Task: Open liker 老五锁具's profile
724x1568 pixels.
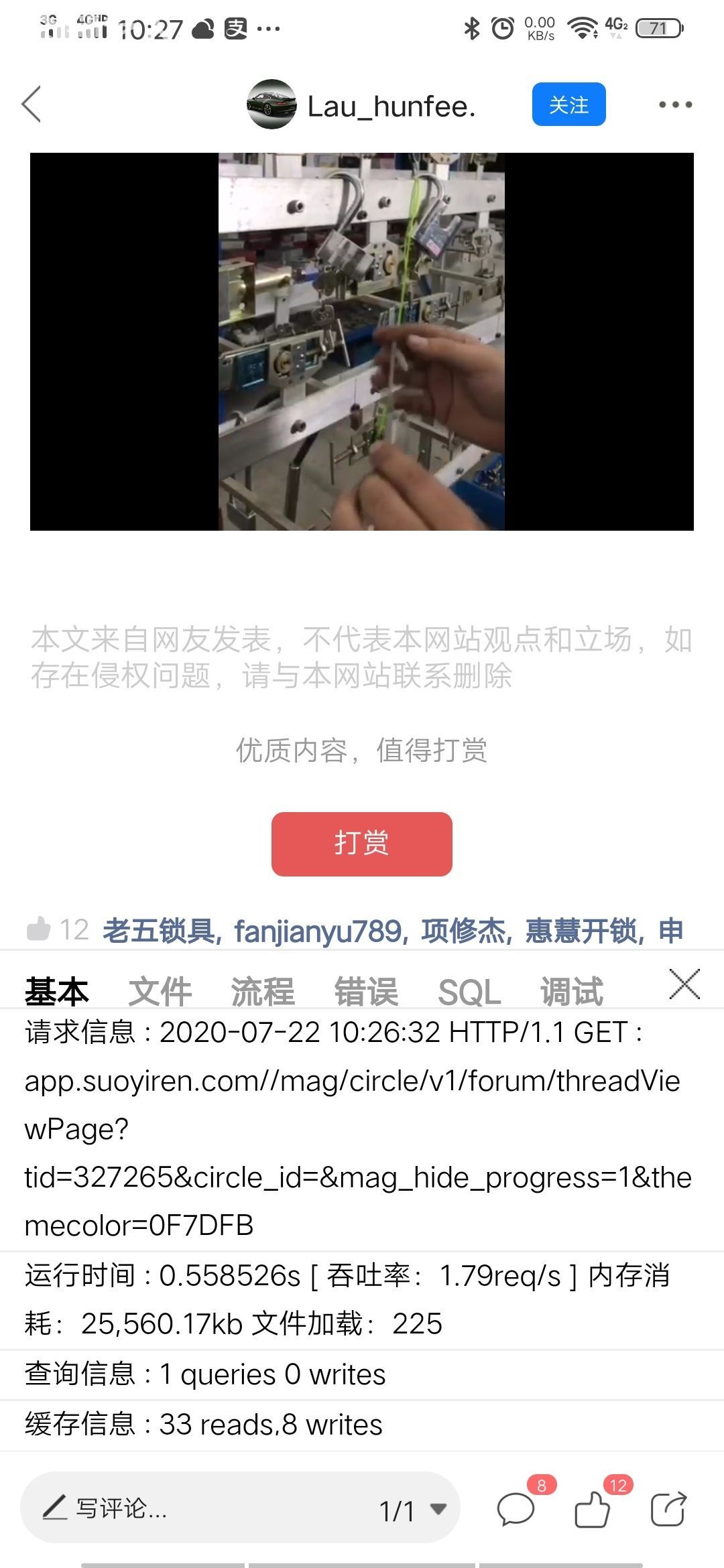Action: click(159, 931)
